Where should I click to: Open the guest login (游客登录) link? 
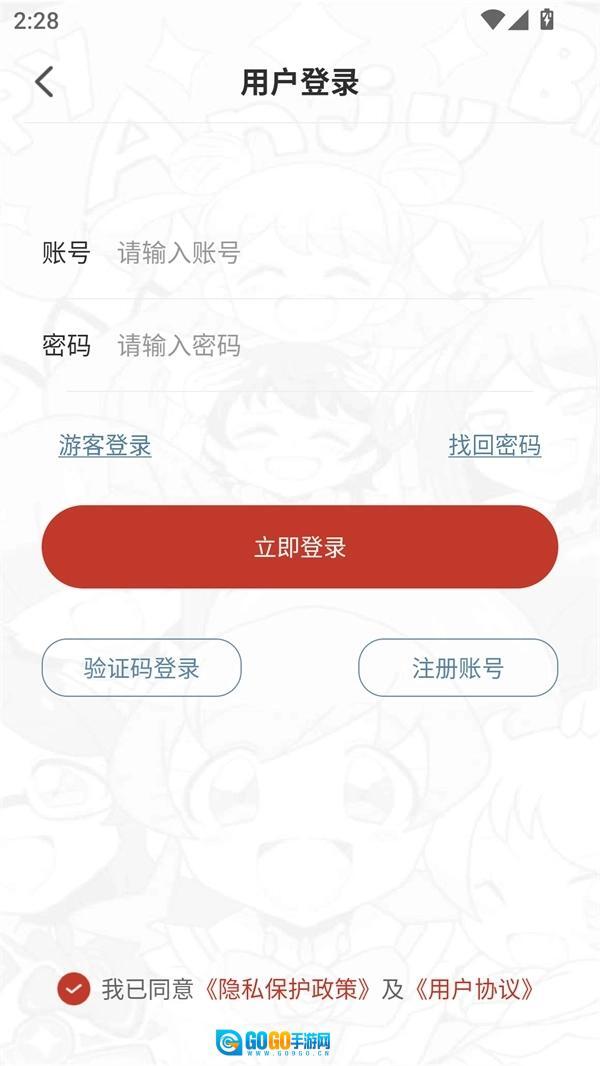(x=105, y=446)
